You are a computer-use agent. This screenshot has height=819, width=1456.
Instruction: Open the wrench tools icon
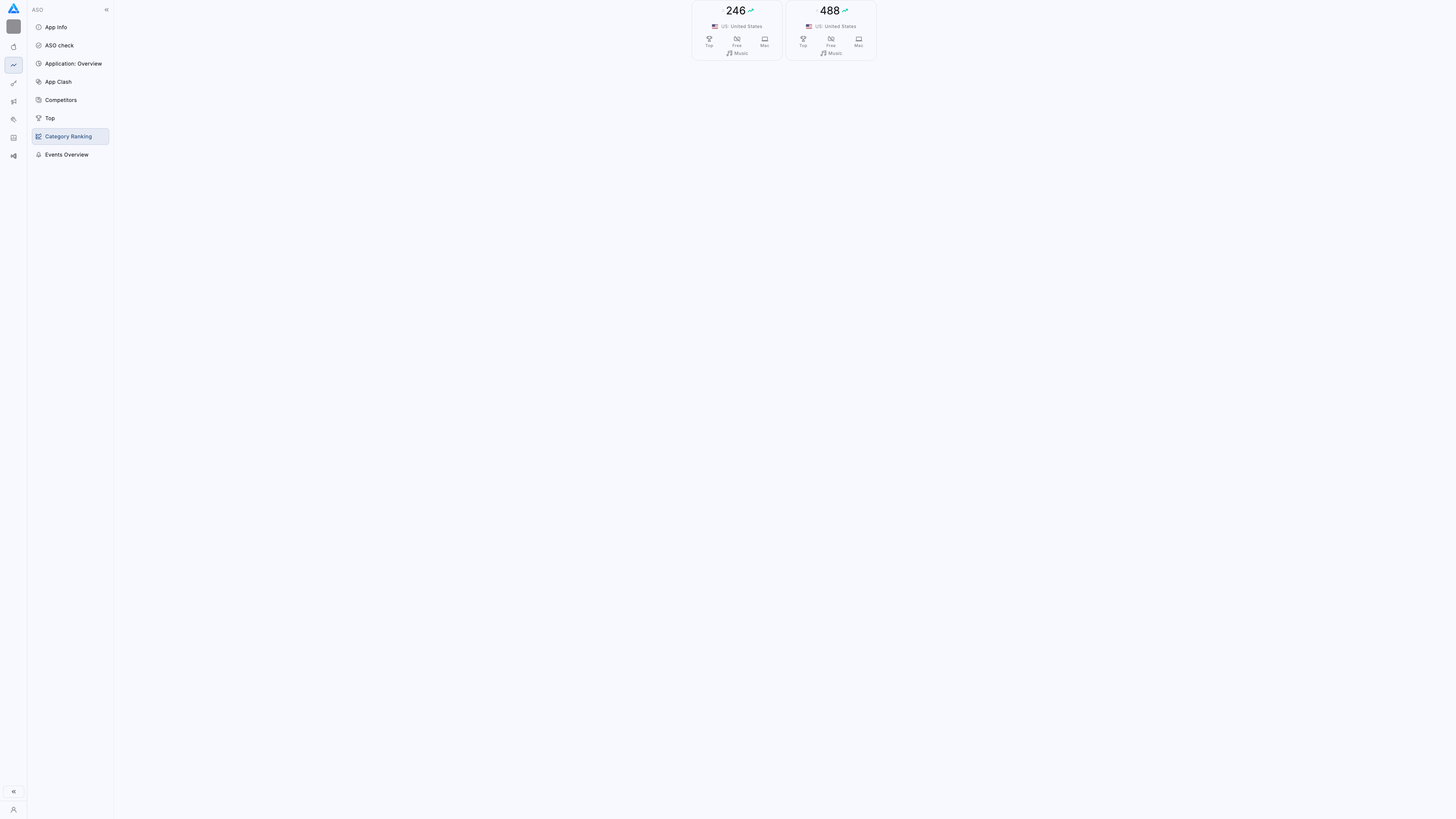click(x=14, y=120)
